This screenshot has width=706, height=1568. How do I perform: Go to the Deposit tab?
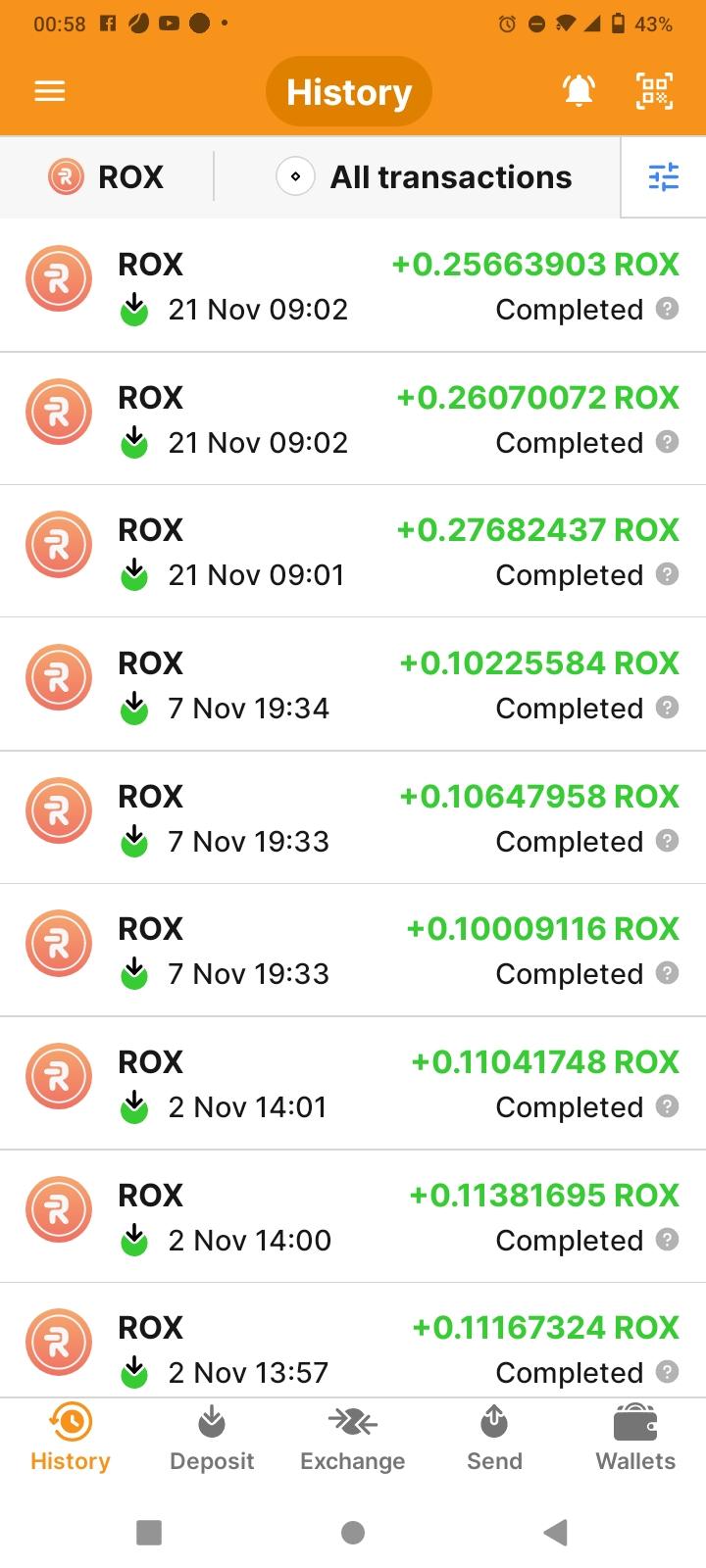point(212,1439)
